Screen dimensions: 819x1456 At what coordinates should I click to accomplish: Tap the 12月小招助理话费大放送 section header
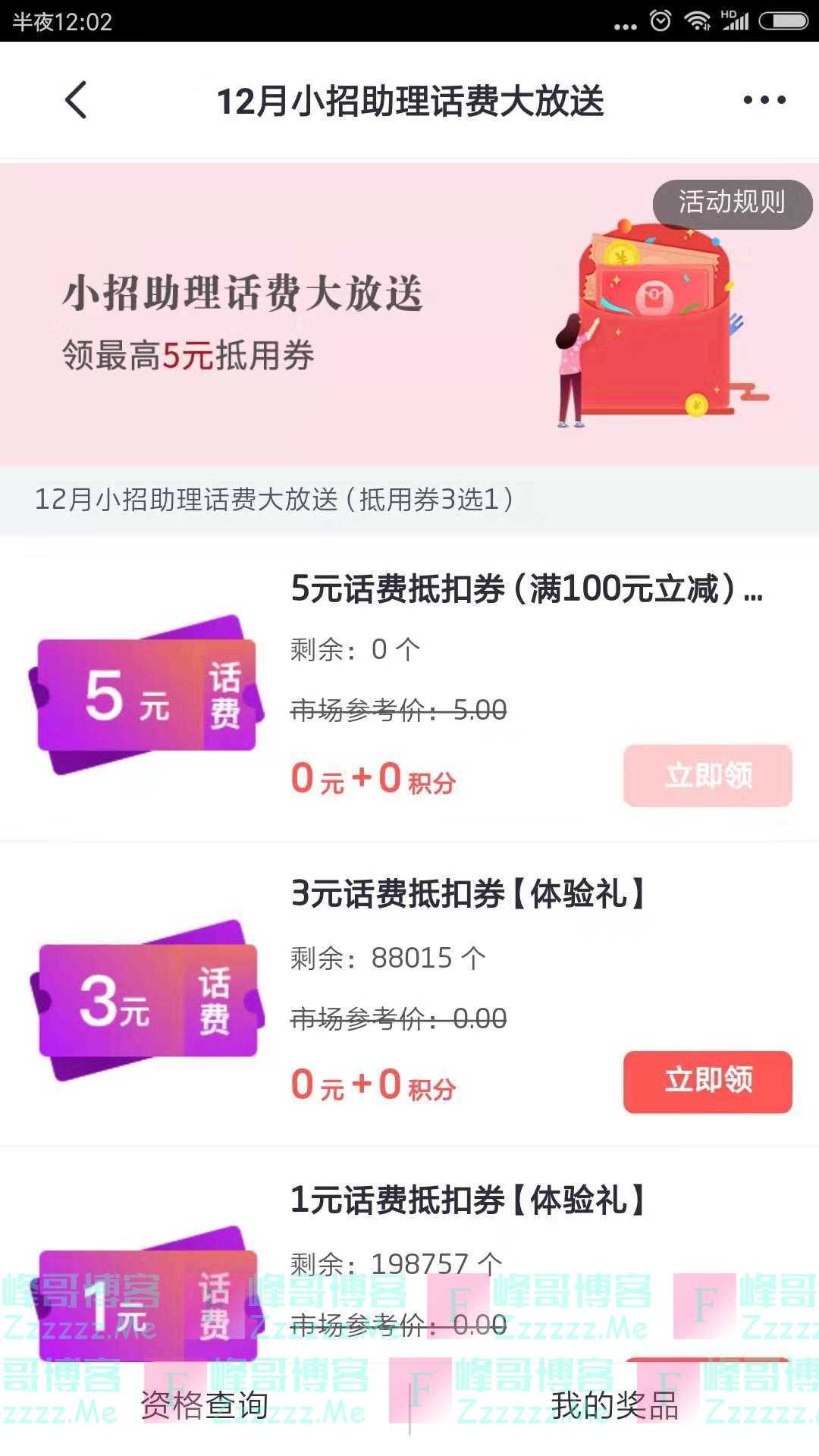pos(275,497)
